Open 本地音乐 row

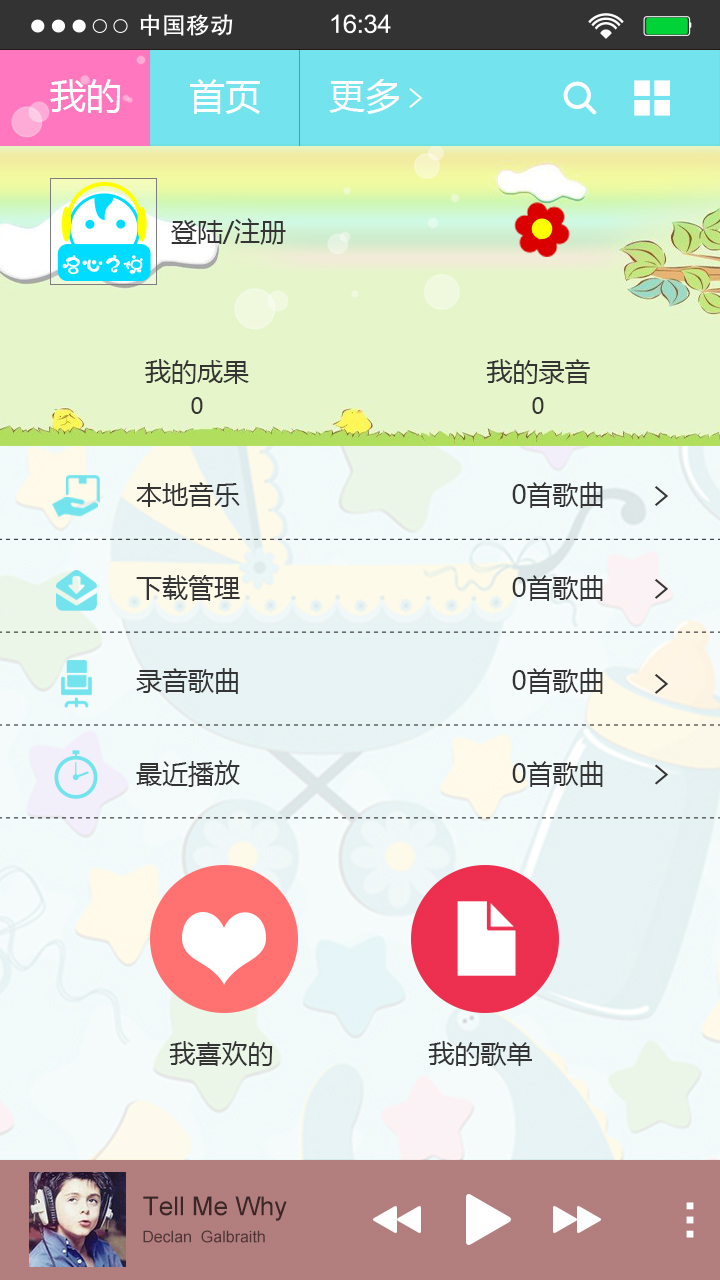[x=360, y=494]
